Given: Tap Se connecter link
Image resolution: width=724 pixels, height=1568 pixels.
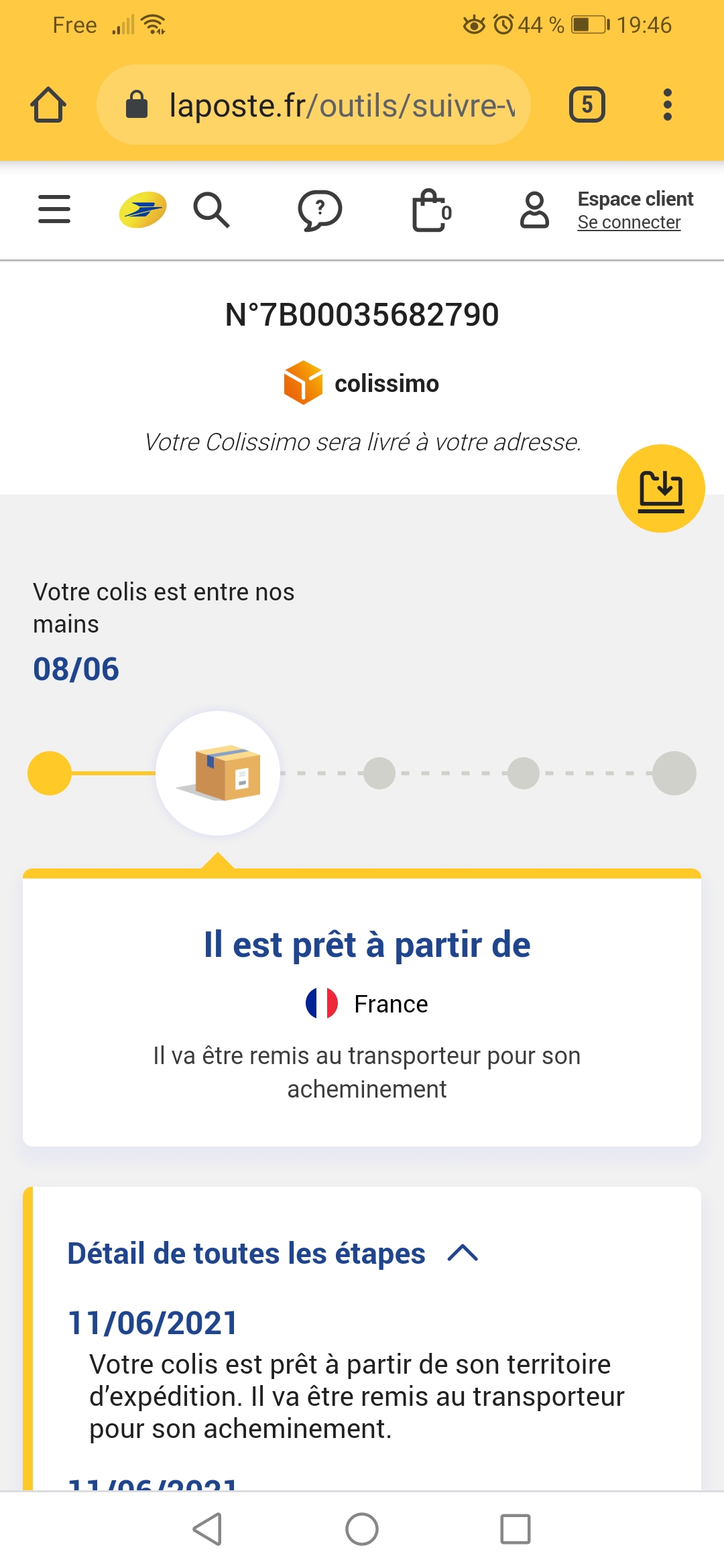Looking at the screenshot, I should click(x=629, y=222).
